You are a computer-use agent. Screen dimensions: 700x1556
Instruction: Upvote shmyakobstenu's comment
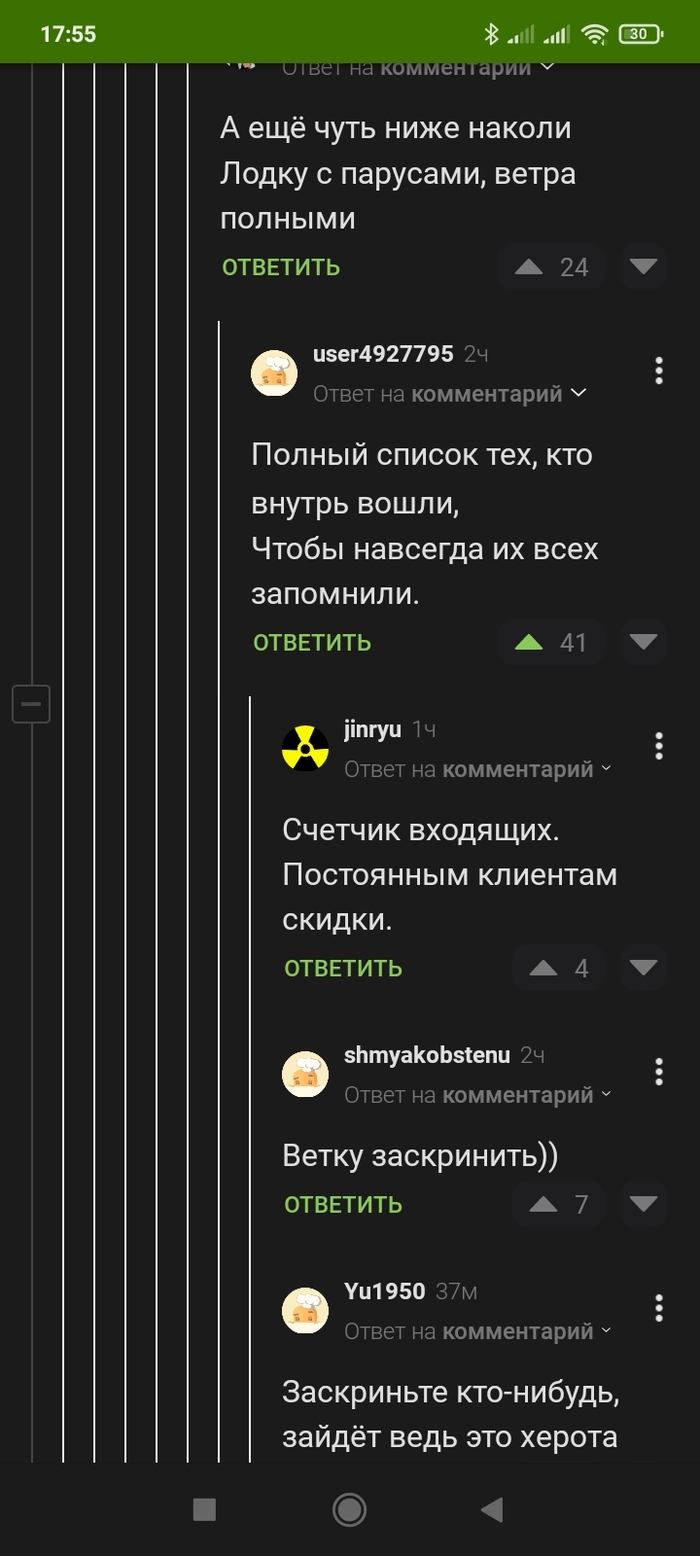pos(543,1204)
